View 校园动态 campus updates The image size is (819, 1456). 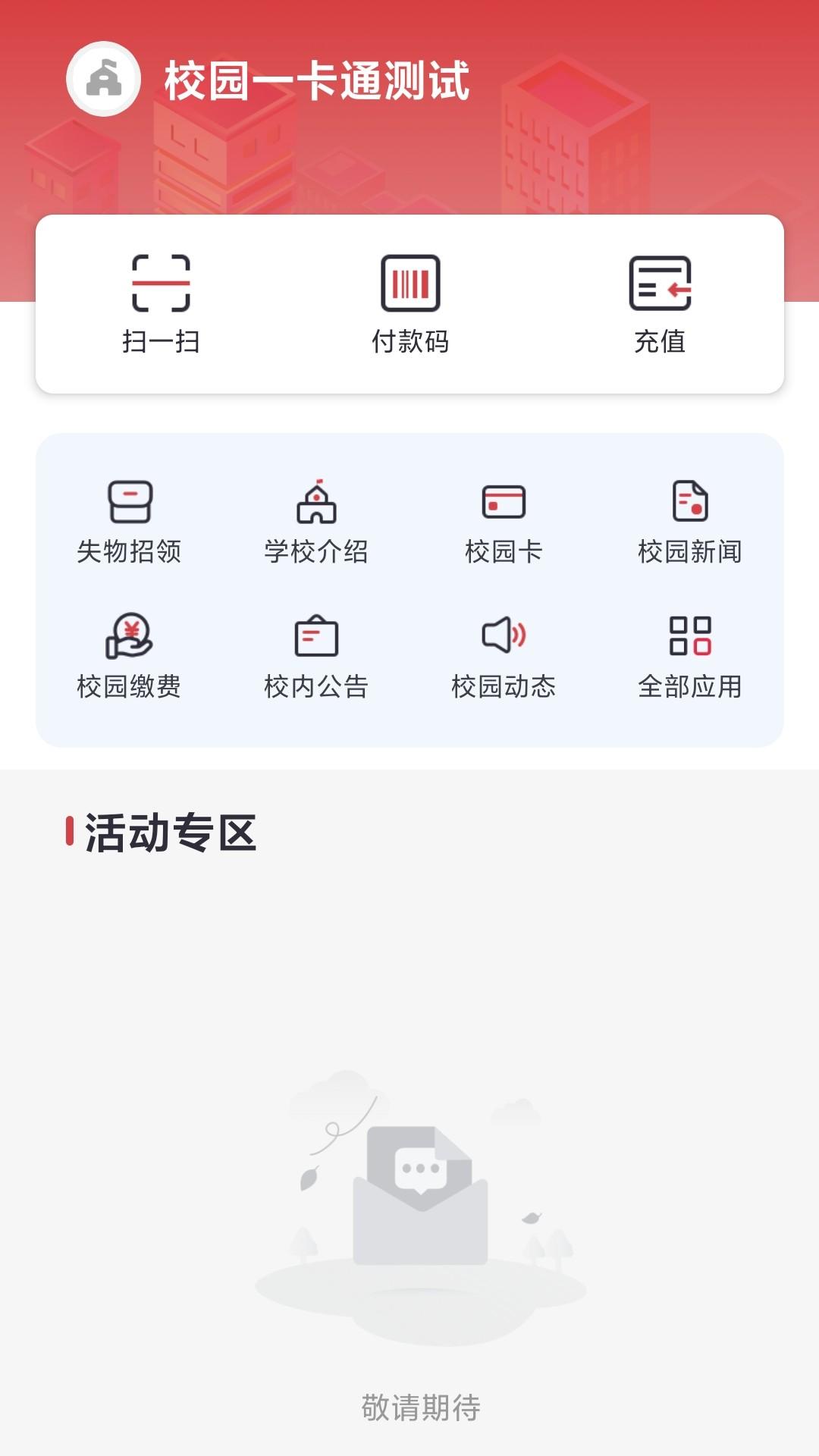click(x=504, y=658)
